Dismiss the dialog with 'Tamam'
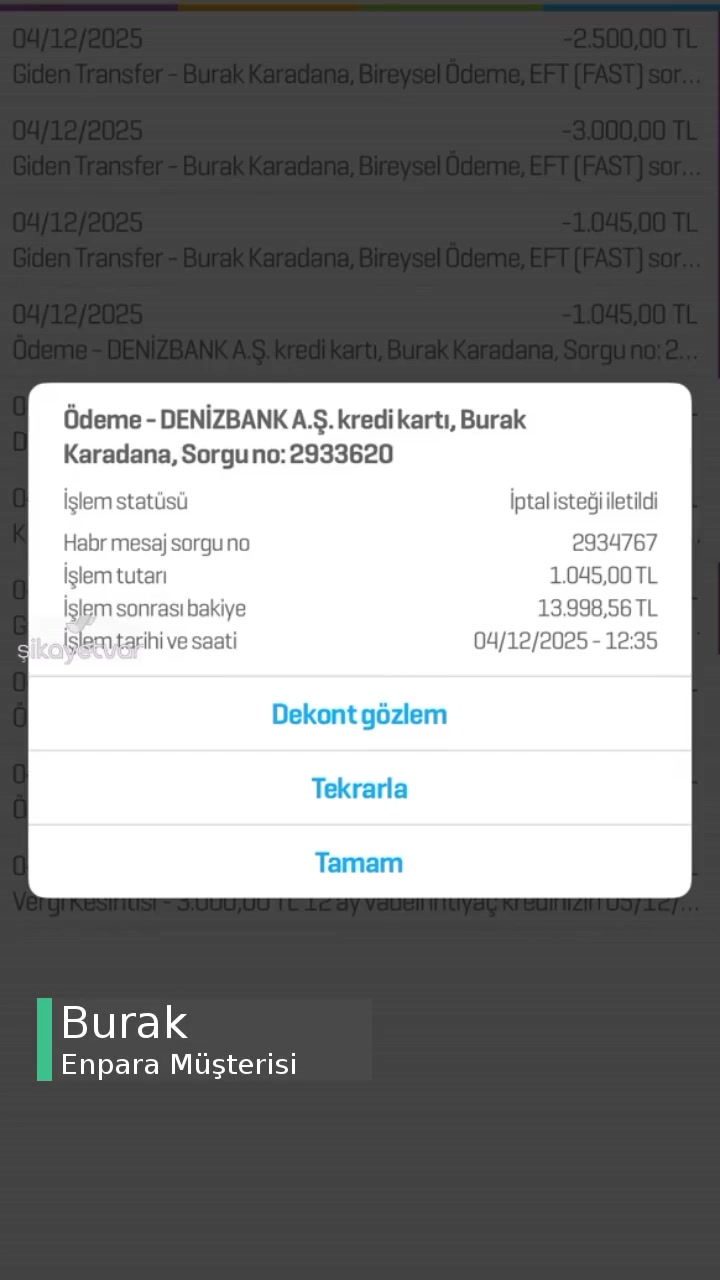 pos(359,862)
